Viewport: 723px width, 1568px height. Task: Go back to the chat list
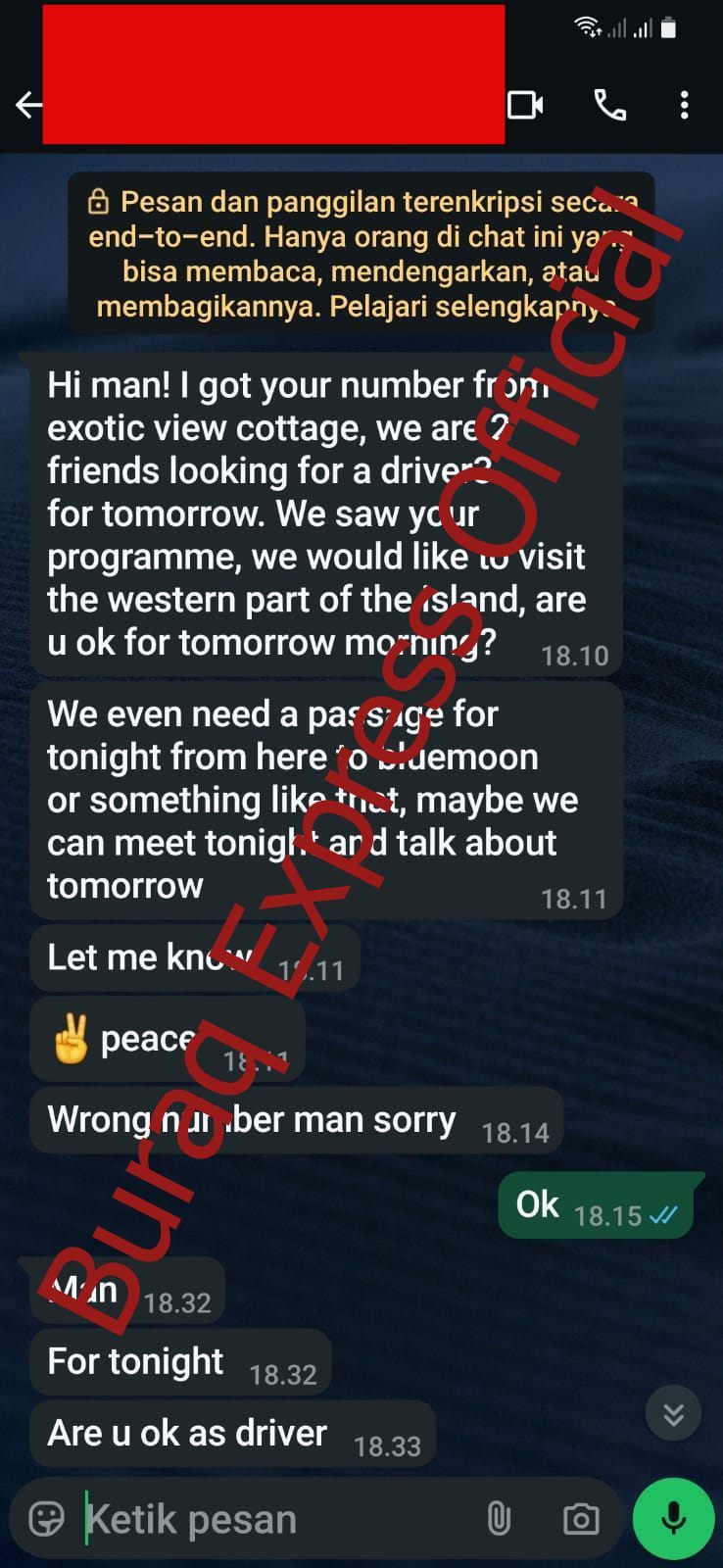pos(29,105)
